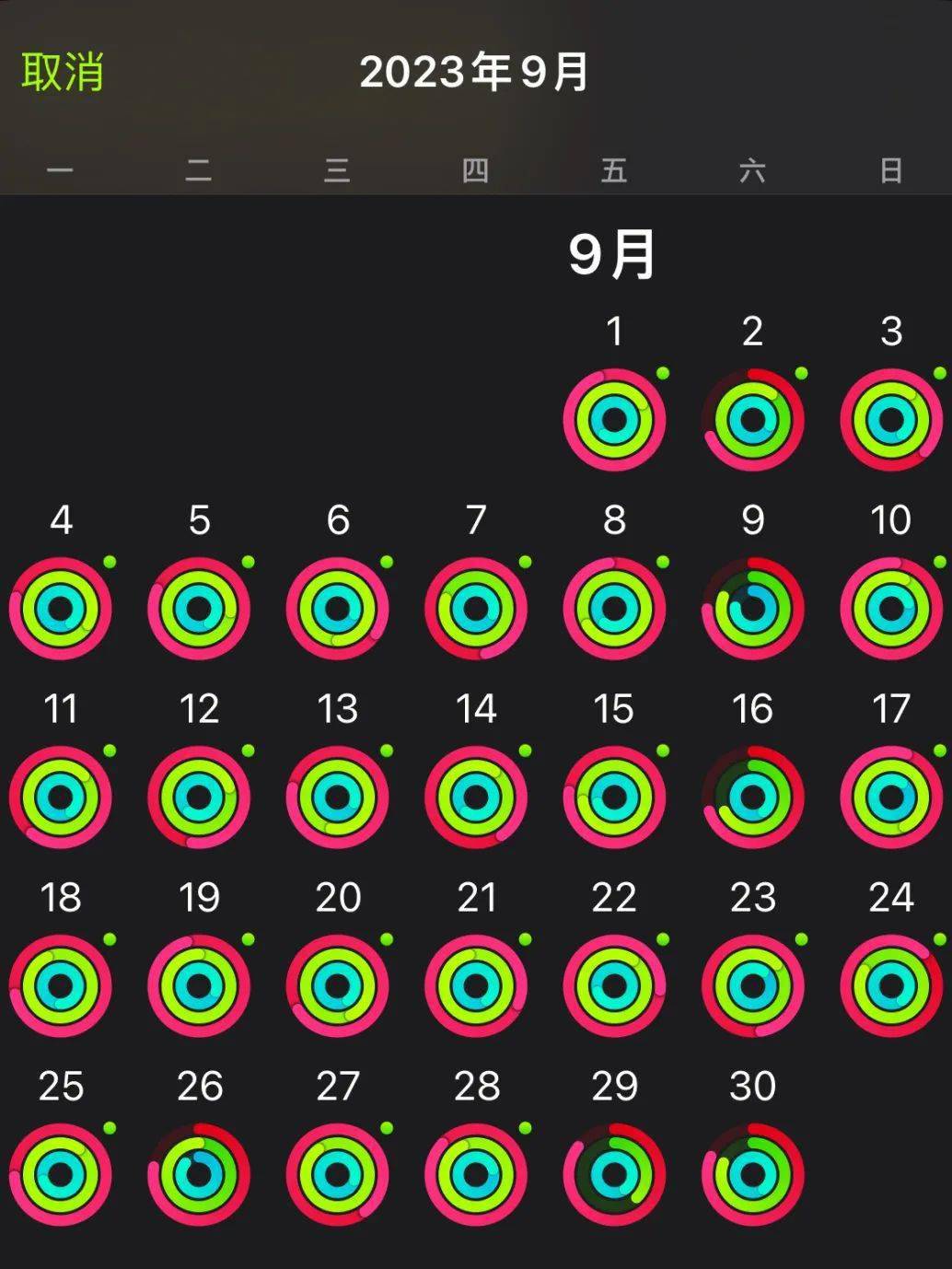View September 4 activity circles
This screenshot has height=1269, width=952.
(x=61, y=608)
